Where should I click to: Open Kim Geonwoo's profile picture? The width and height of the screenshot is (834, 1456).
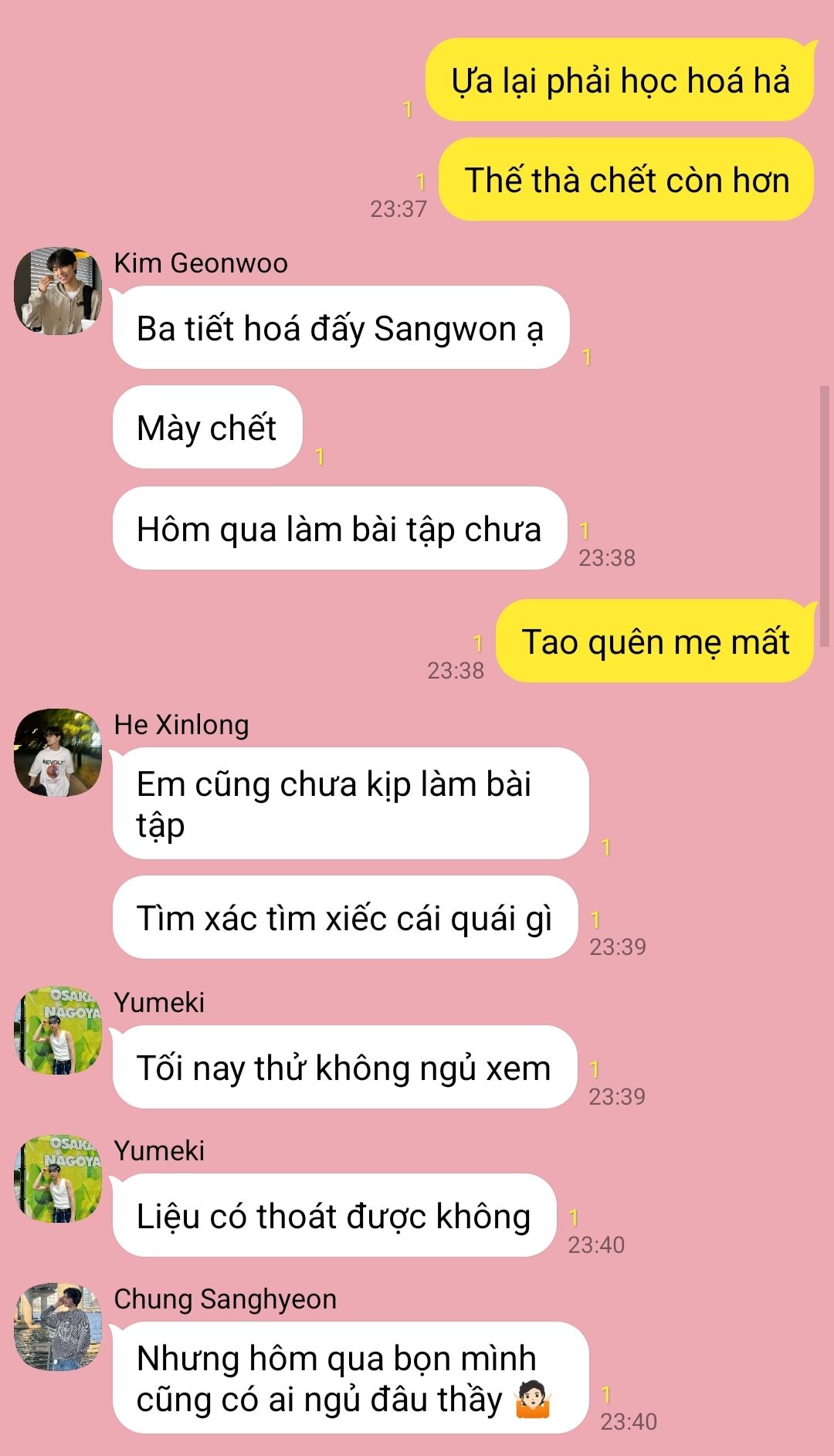click(x=58, y=291)
